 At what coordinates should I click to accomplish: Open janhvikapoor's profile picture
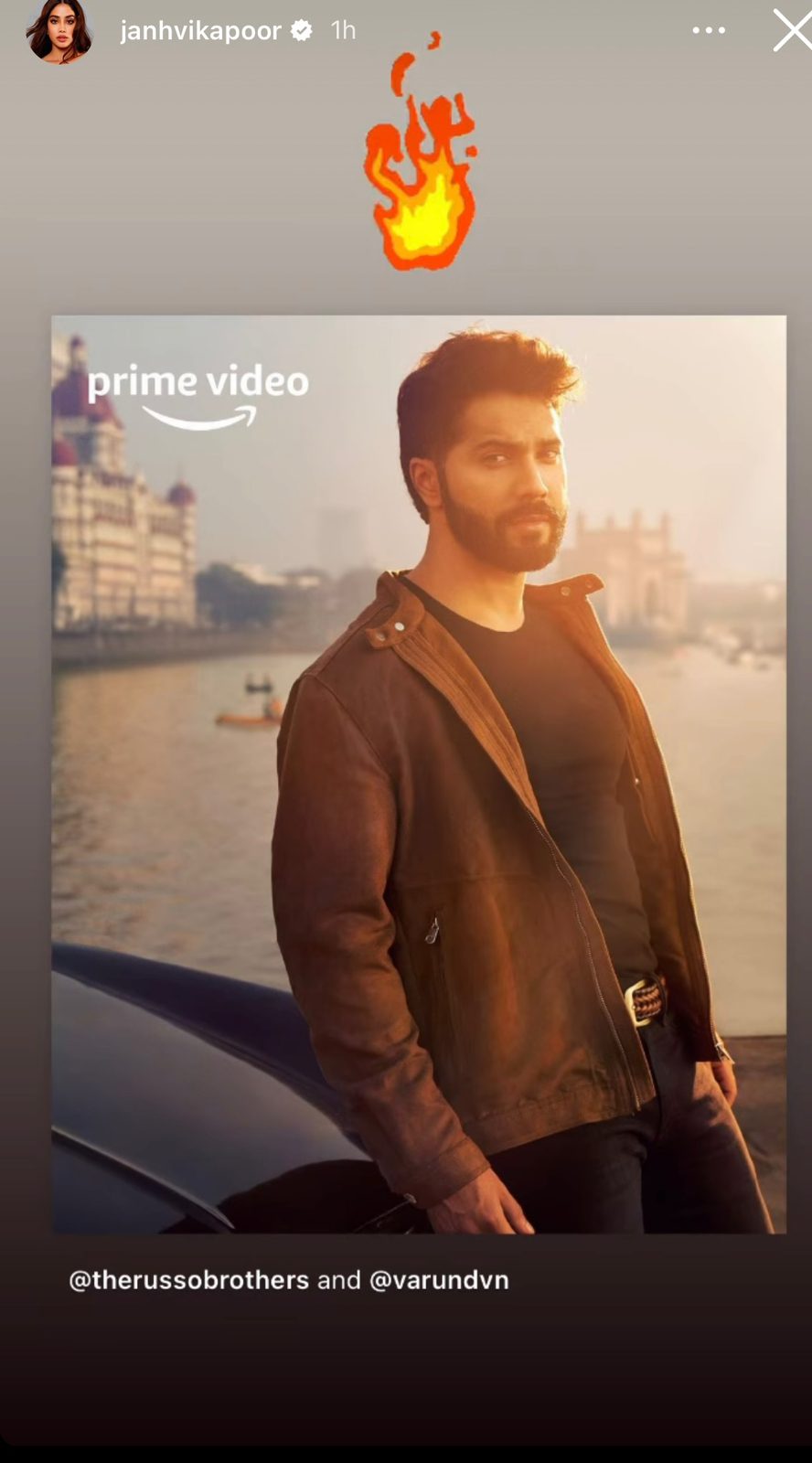pos(59,32)
